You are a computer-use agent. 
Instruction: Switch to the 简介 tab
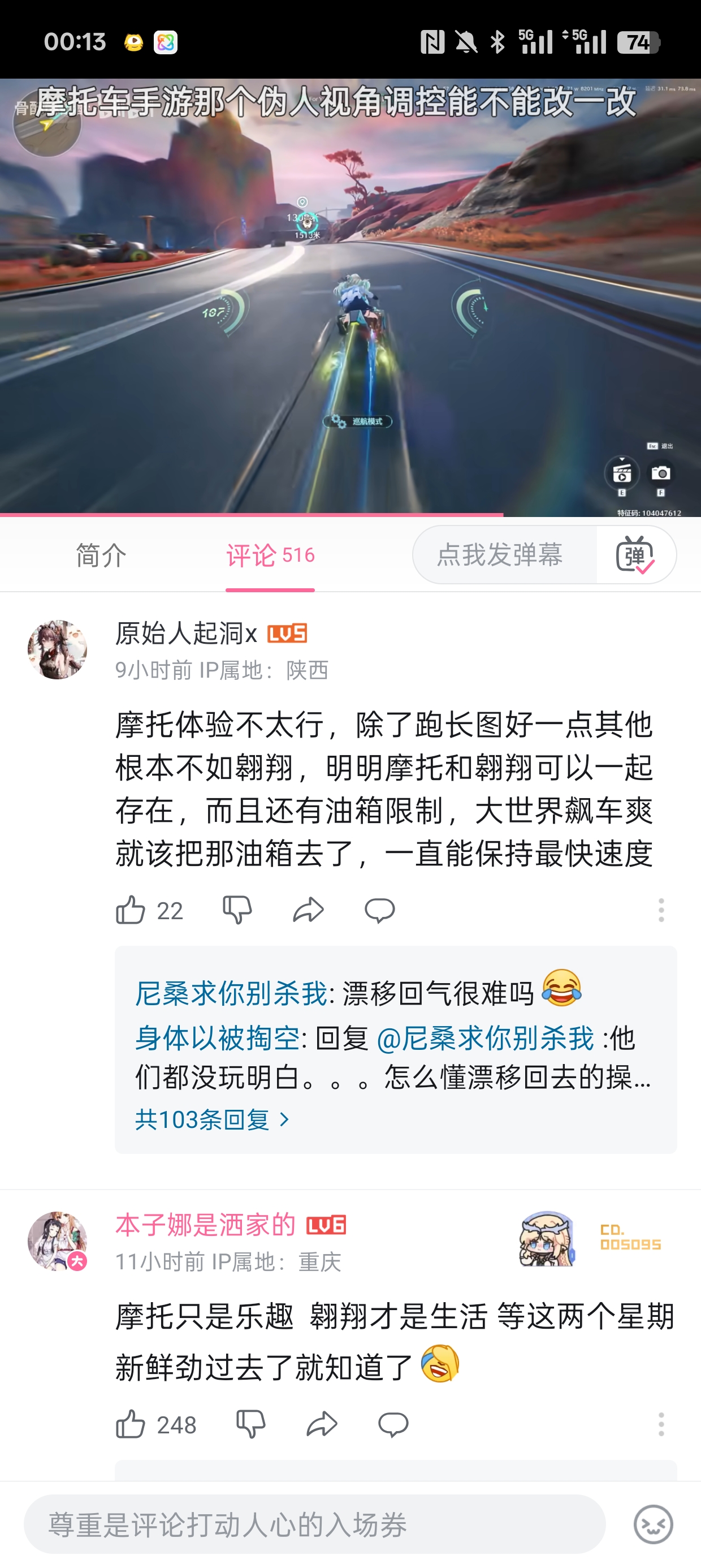[101, 555]
